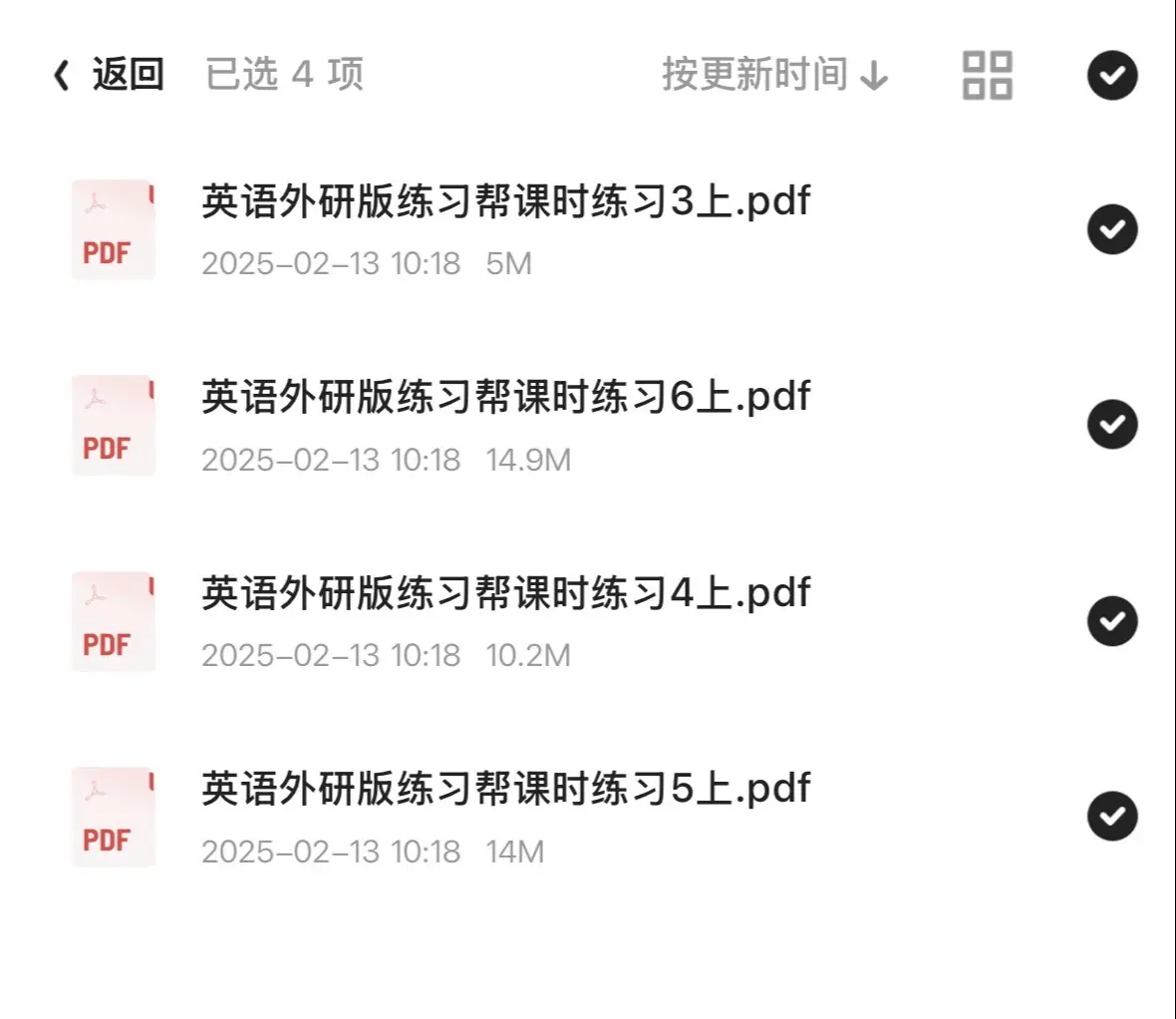Open 英语外研版练习帮课时练习4上.pdf
The height and width of the screenshot is (1019, 1176).
pyautogui.click(x=505, y=594)
